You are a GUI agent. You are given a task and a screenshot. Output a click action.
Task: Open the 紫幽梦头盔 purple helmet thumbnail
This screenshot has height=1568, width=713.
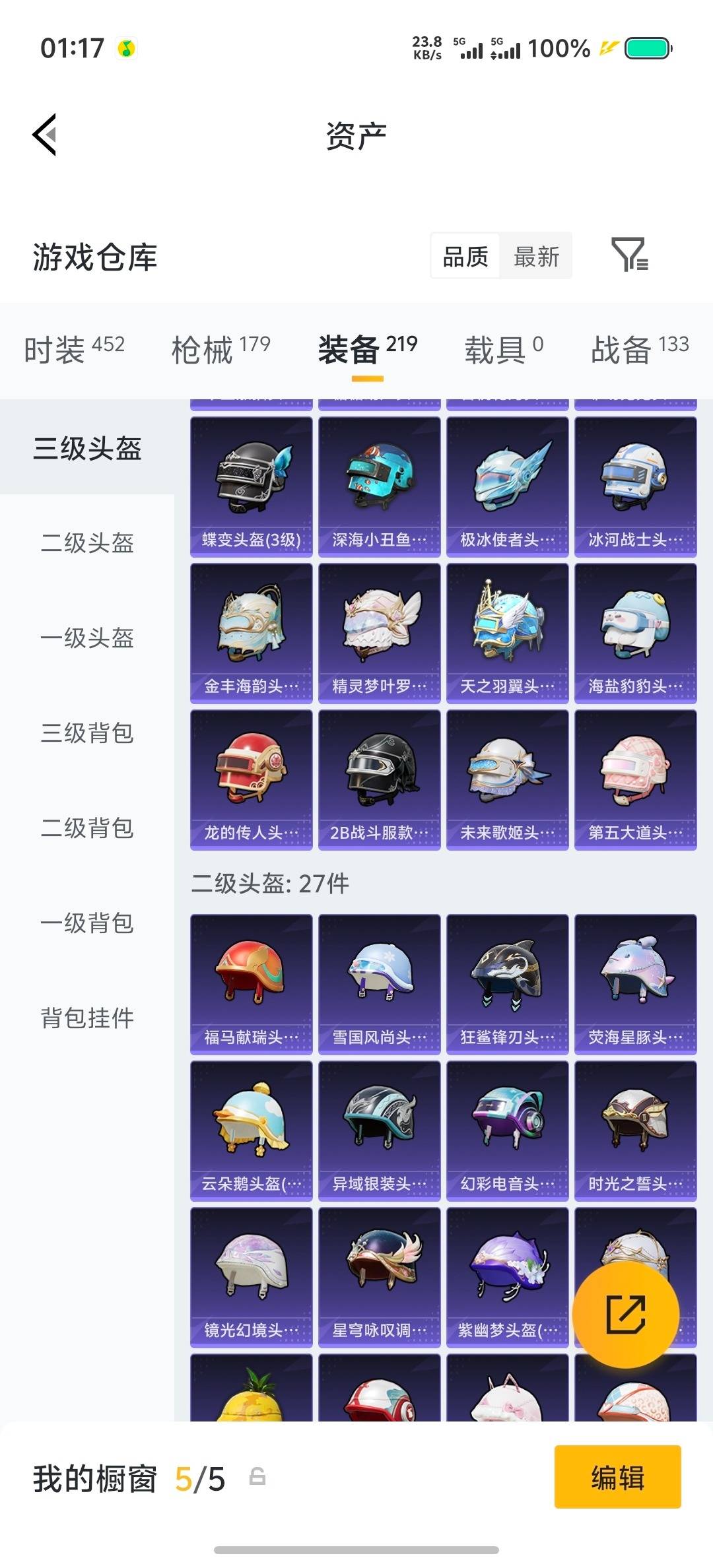pos(506,1274)
